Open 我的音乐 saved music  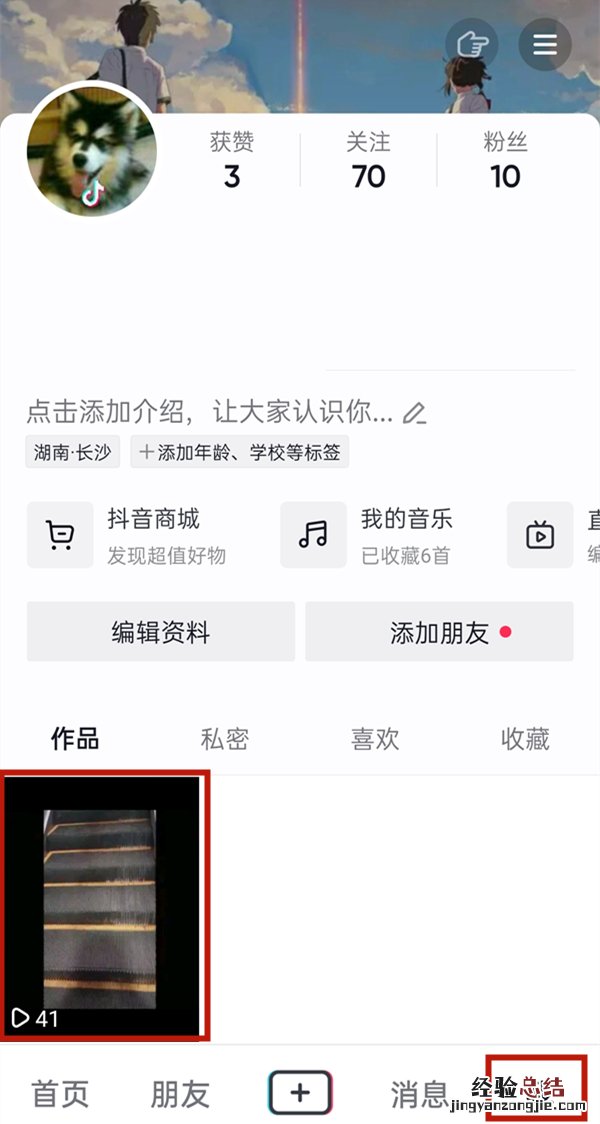click(380, 535)
